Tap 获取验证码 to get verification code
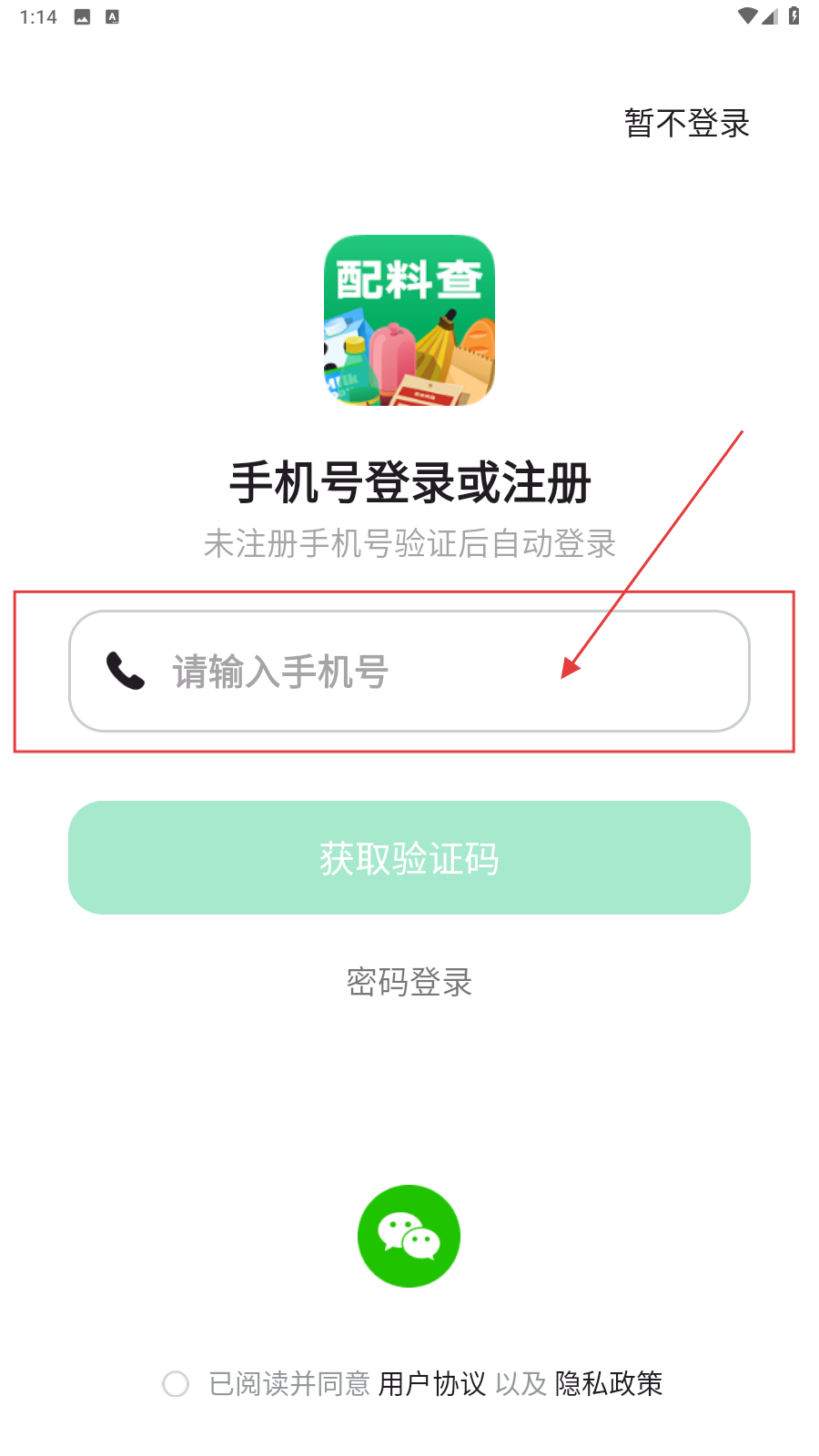 pos(409,858)
